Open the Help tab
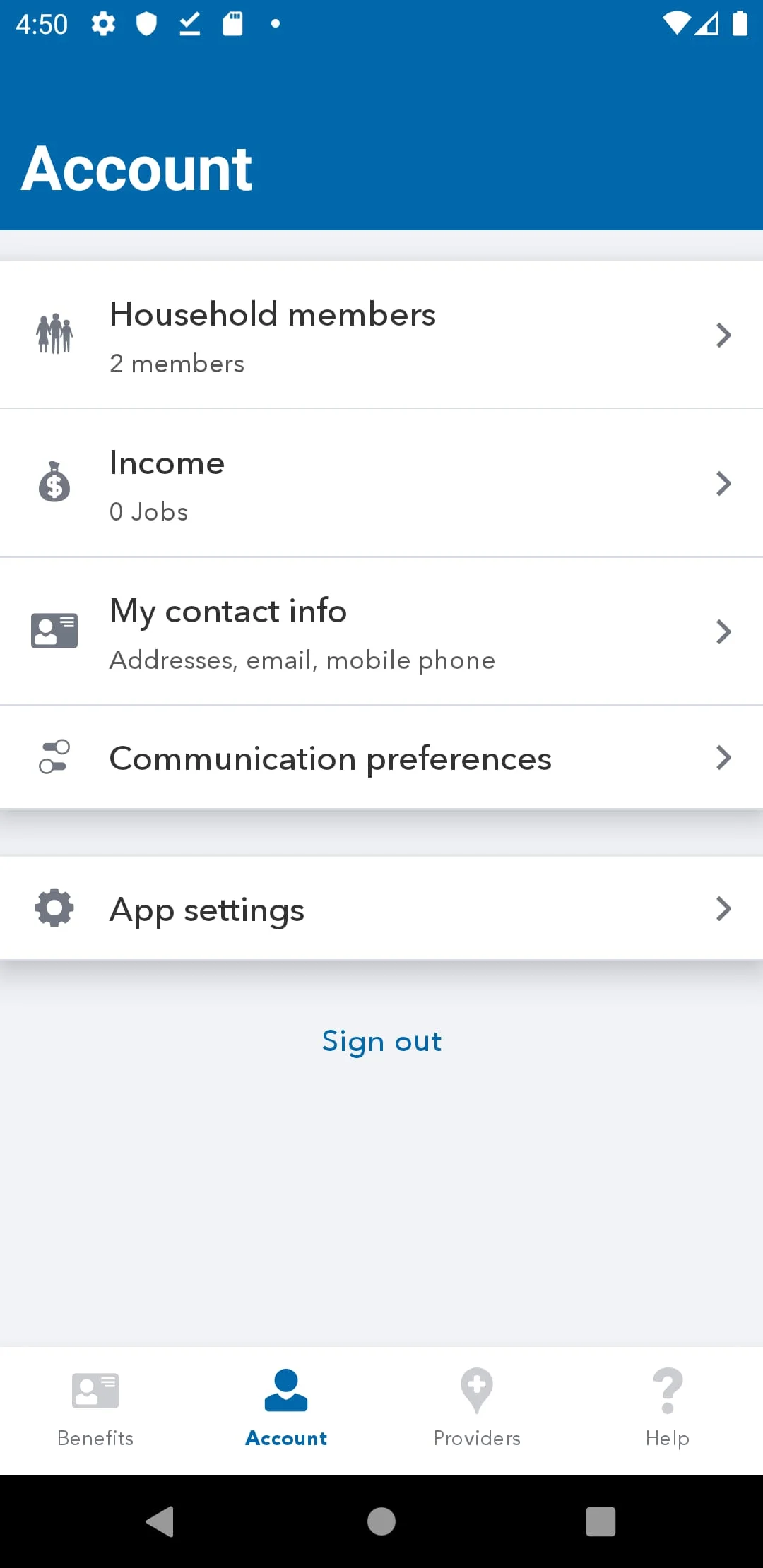 (x=668, y=1409)
